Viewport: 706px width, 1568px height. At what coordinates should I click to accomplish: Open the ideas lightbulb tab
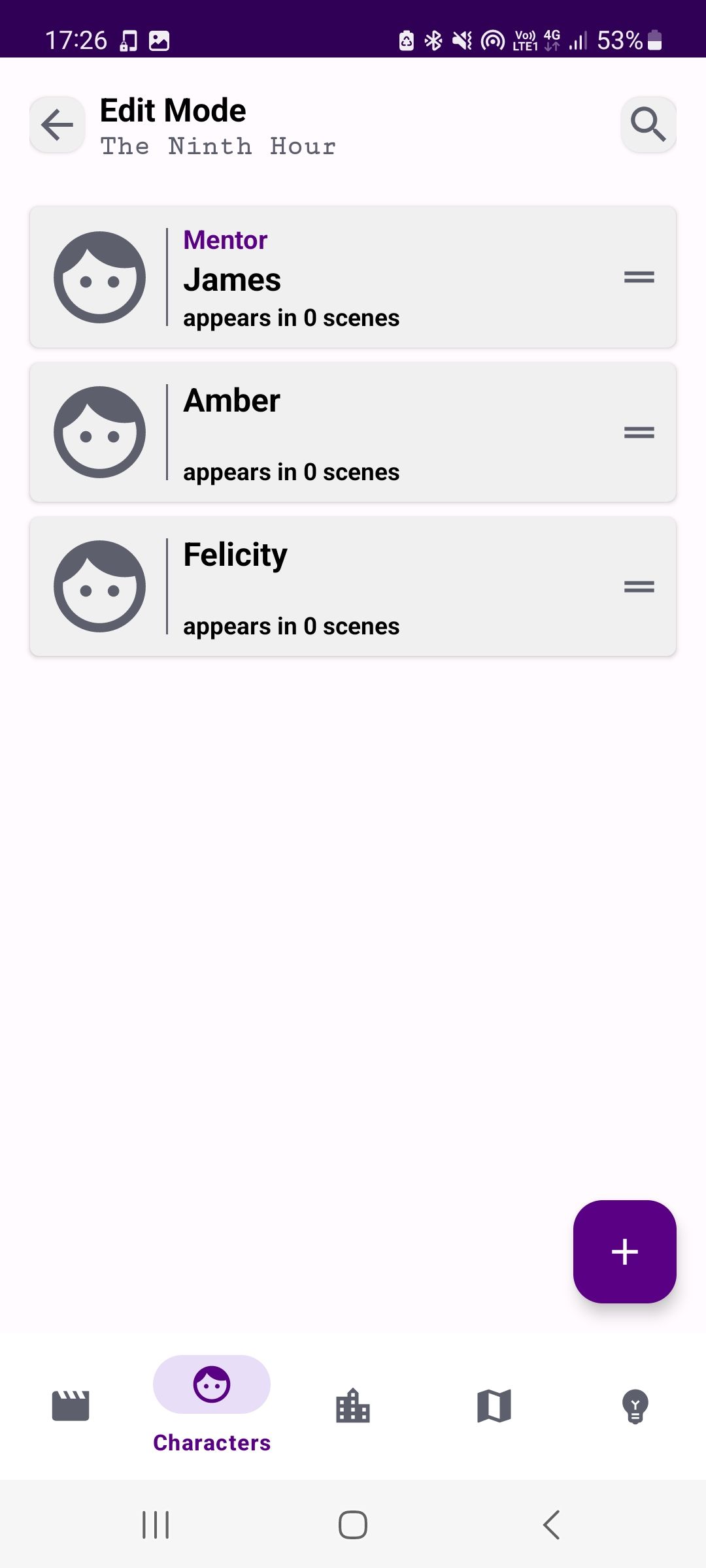[635, 1405]
